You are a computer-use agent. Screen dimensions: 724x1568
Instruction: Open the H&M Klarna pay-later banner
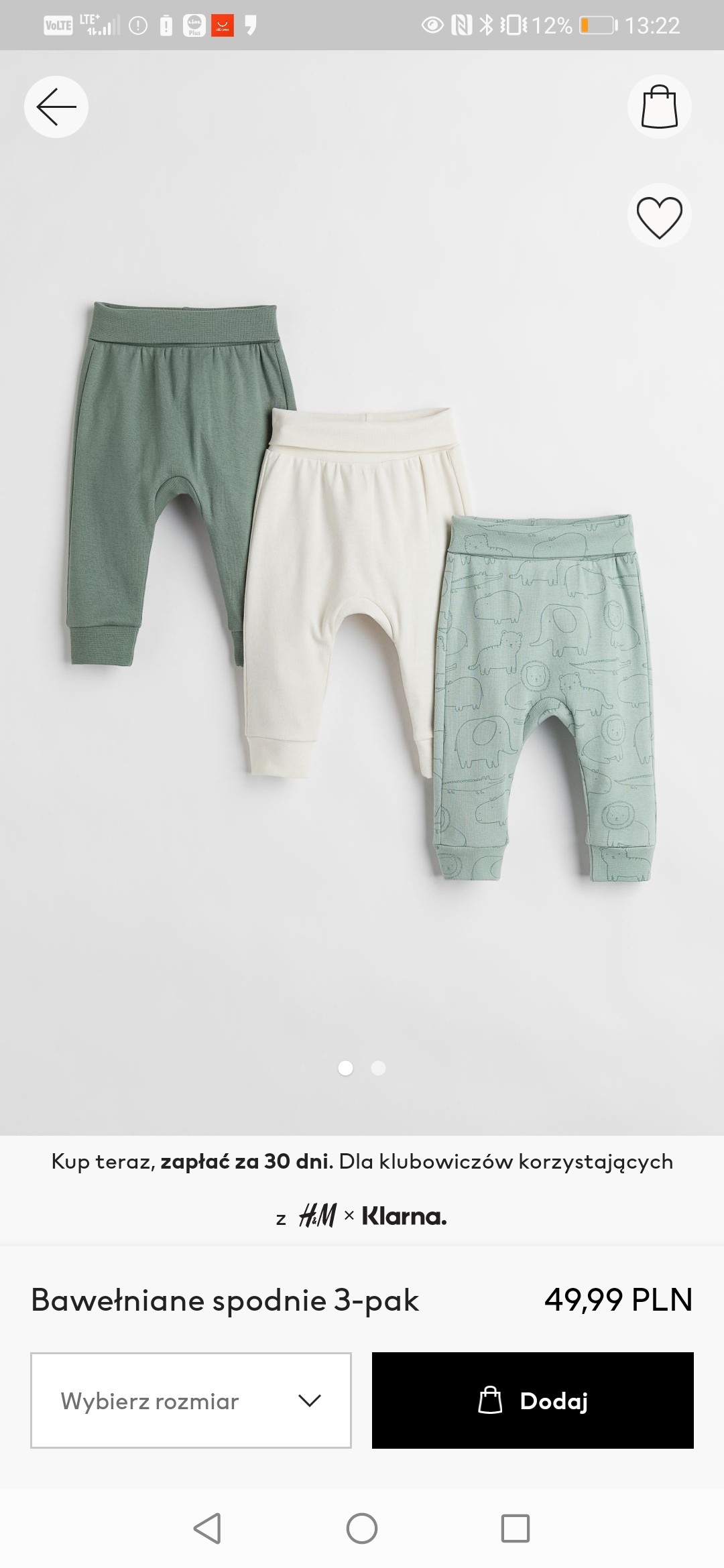pyautogui.click(x=362, y=1189)
